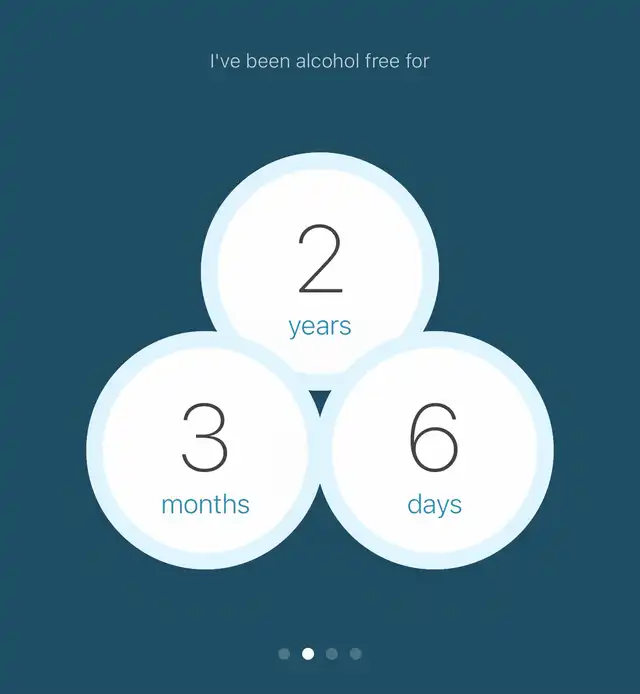
Task: Jump to the third page indicator dot
Action: coord(332,654)
